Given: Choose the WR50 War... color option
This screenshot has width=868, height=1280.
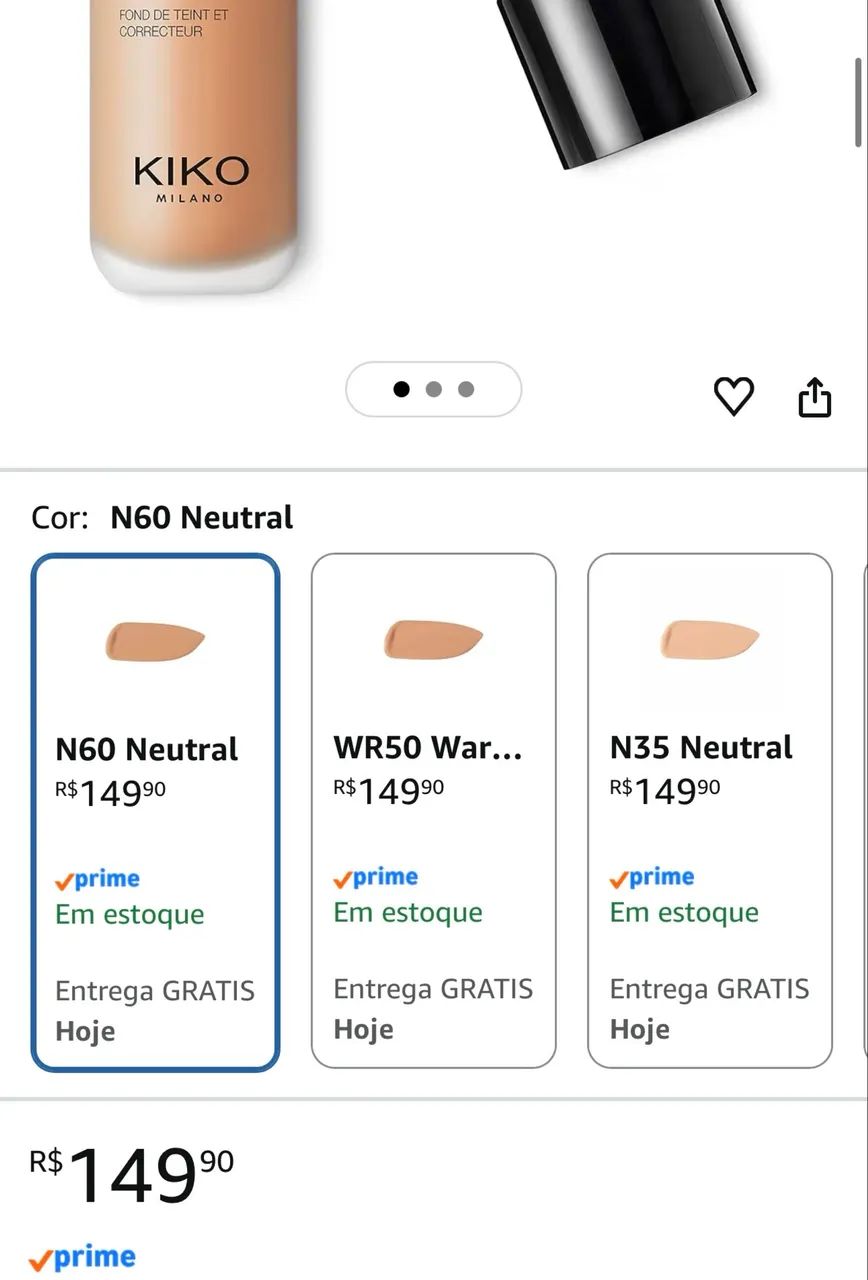Looking at the screenshot, I should point(433,811).
